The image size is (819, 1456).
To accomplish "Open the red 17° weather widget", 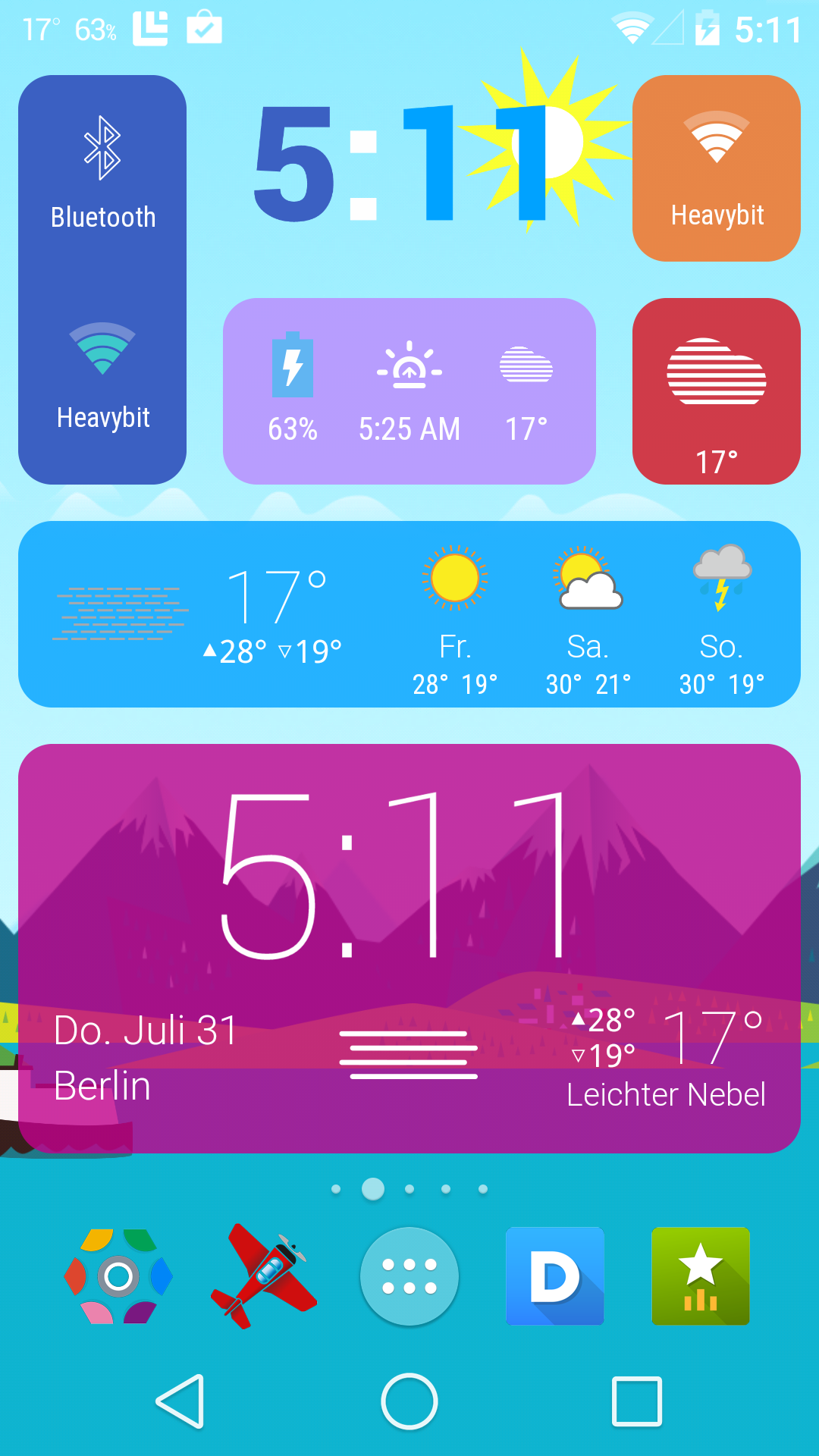I will [x=716, y=391].
